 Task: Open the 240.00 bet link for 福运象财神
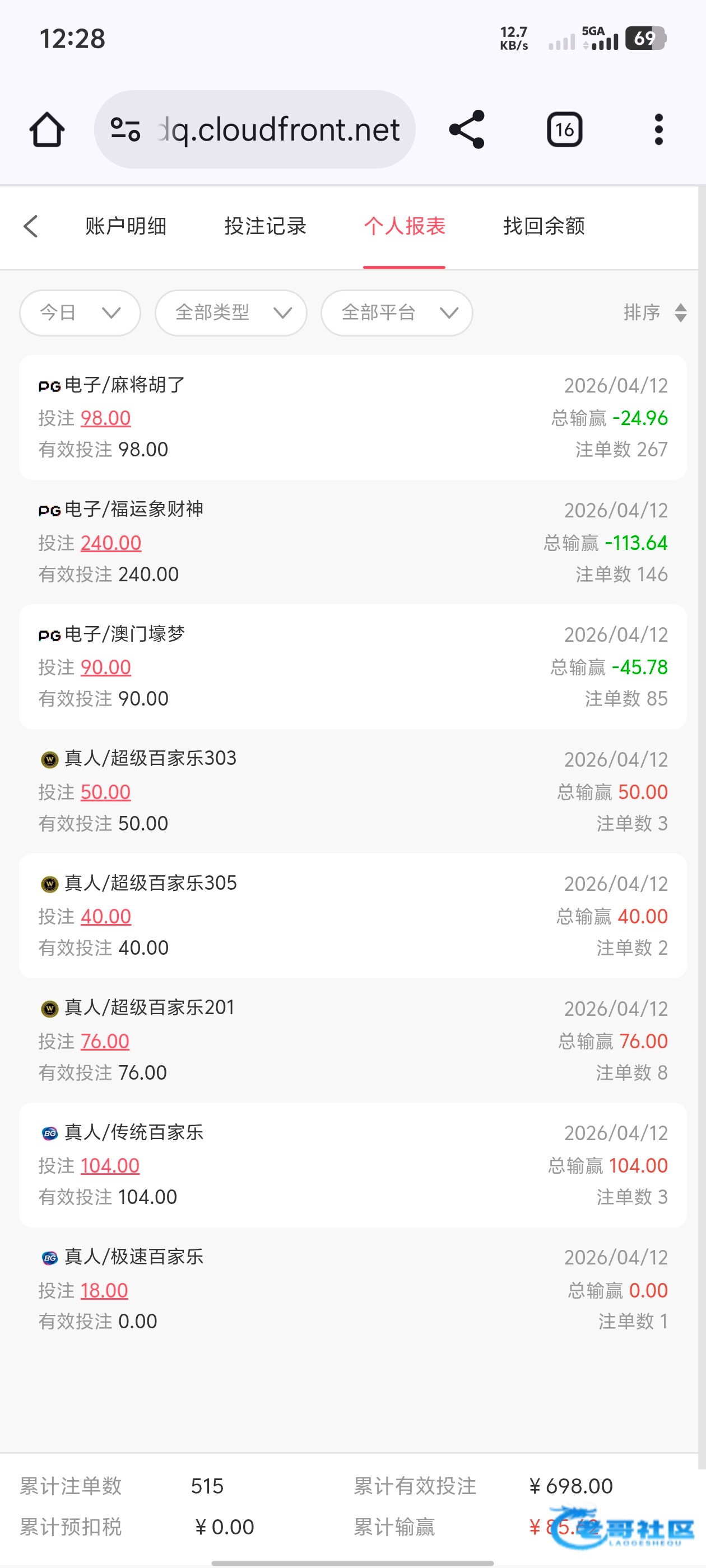111,543
